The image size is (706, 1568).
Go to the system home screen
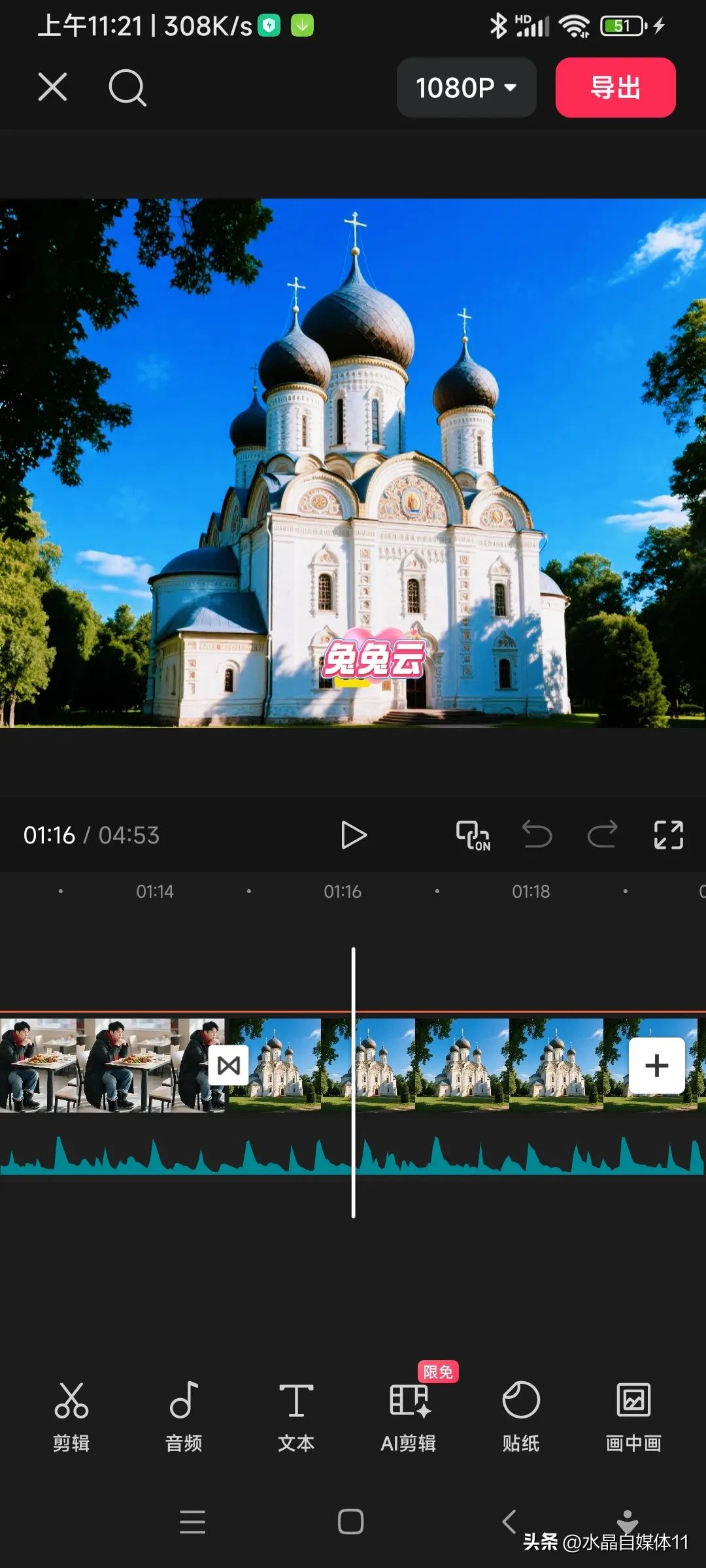351,1522
